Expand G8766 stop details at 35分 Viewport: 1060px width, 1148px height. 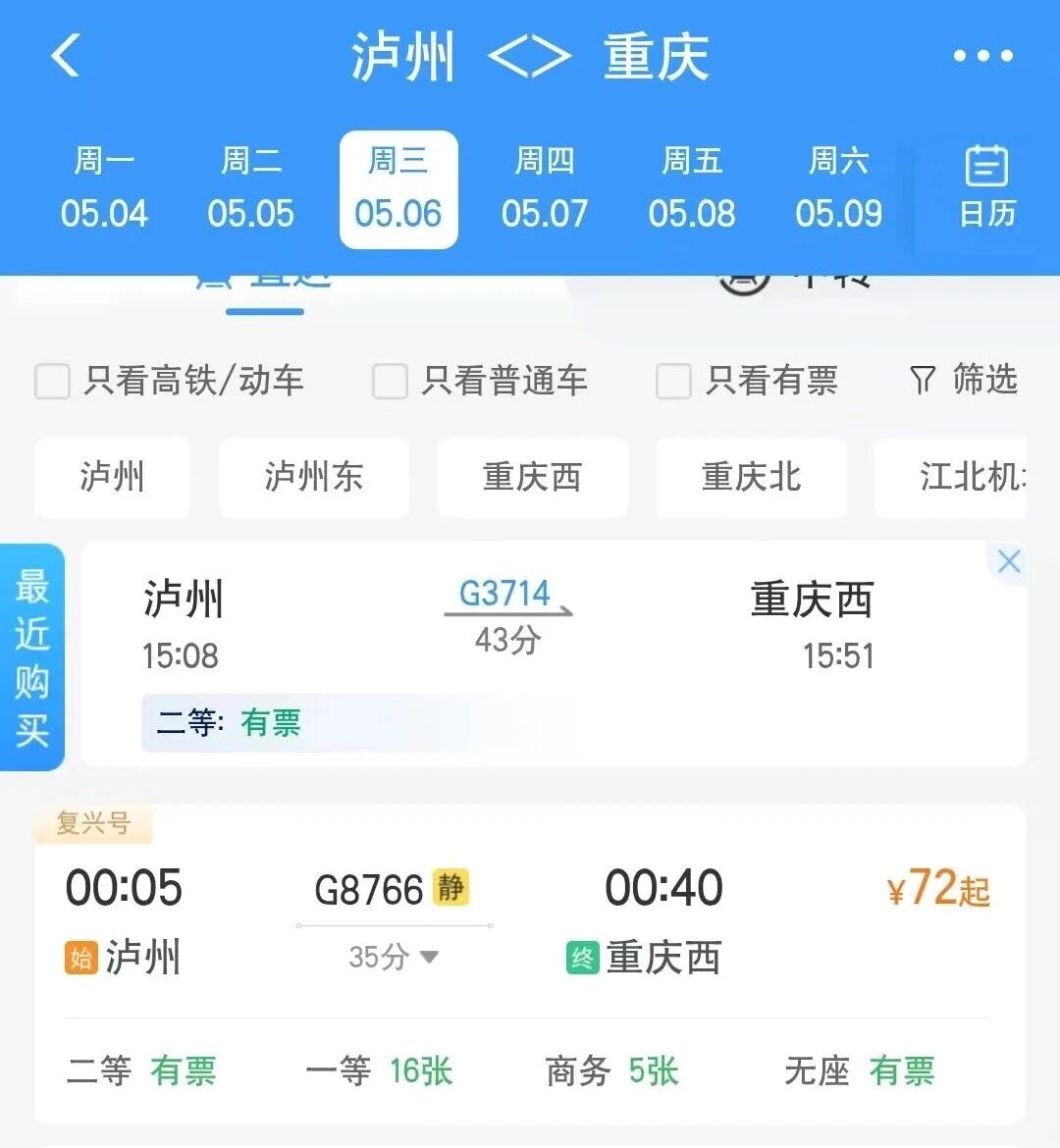point(394,957)
